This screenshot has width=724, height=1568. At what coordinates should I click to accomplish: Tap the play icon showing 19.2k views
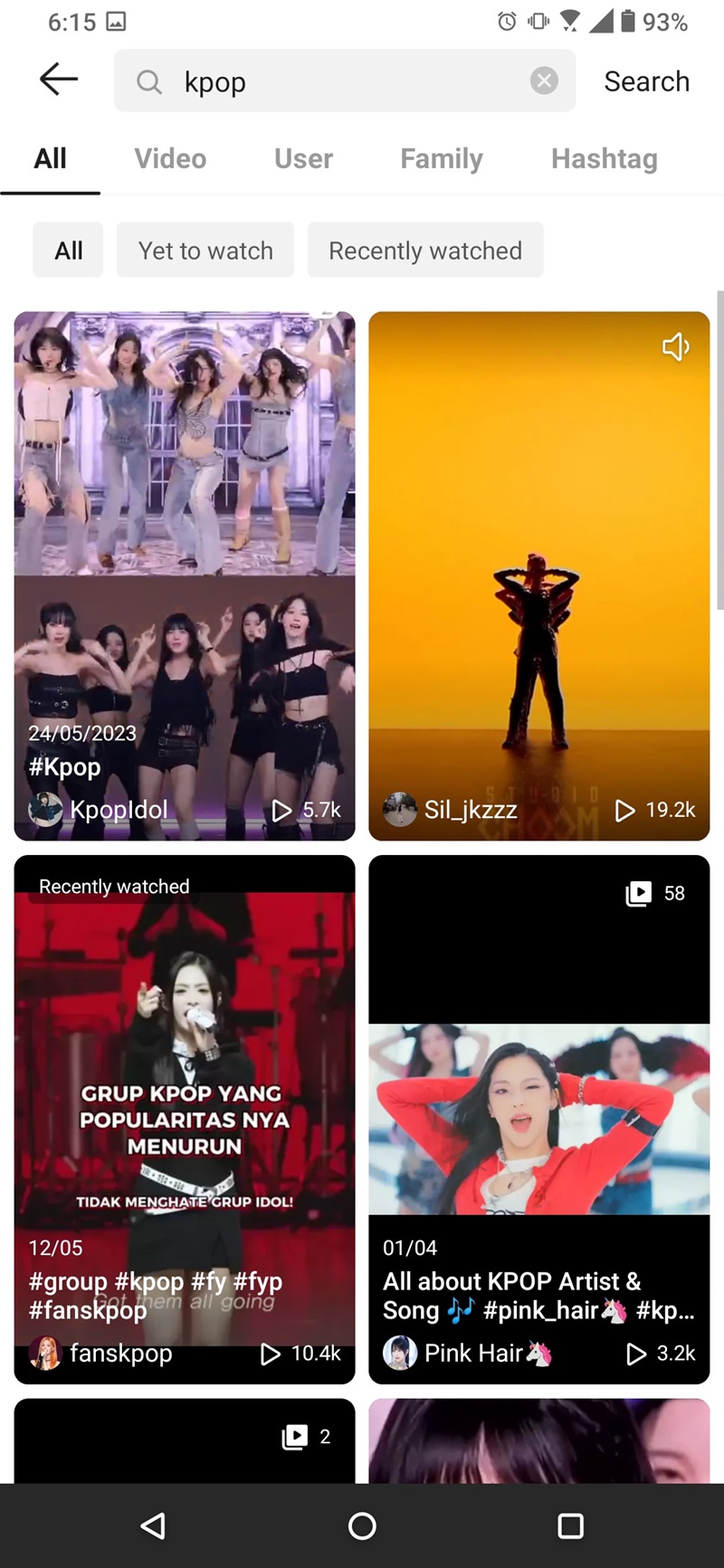(x=624, y=811)
